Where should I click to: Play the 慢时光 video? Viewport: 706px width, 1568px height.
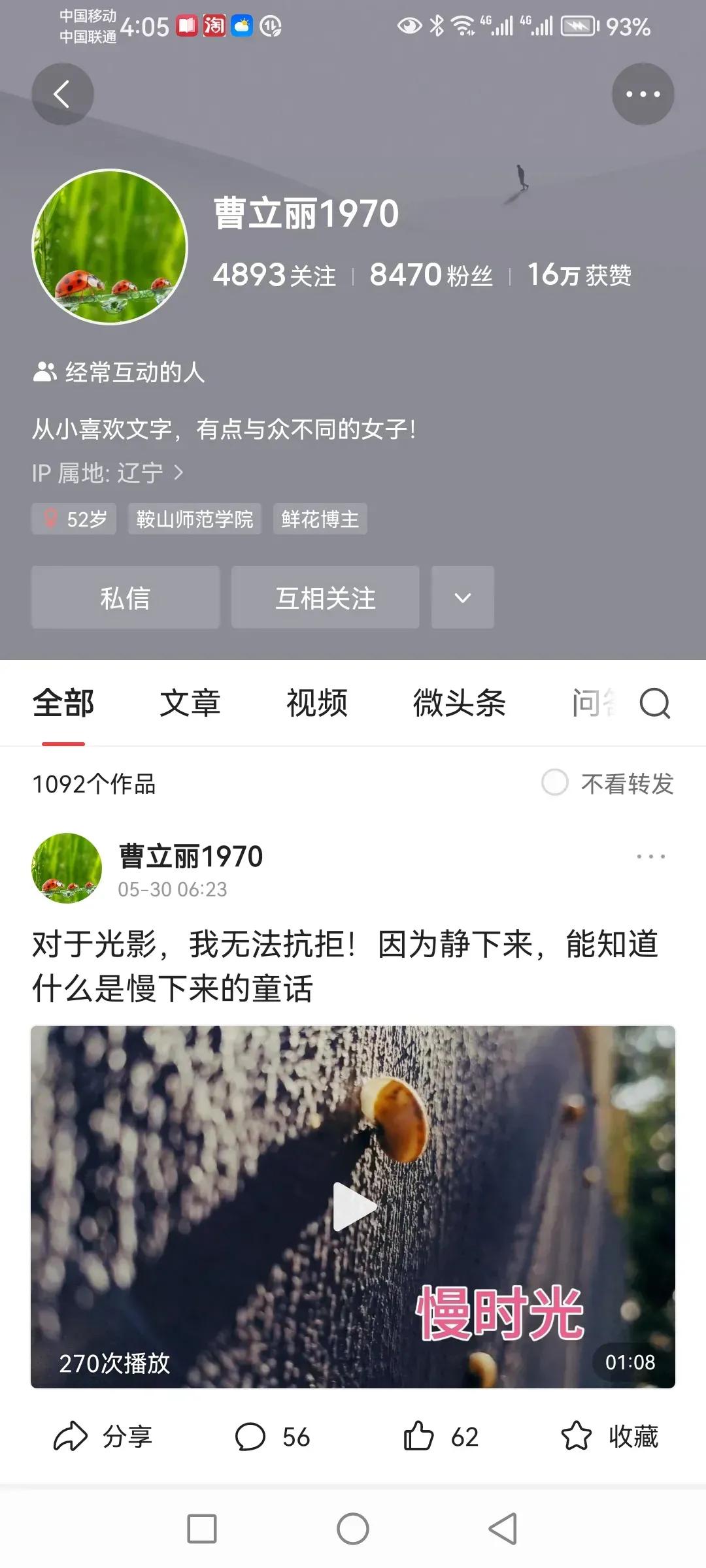coord(353,1208)
